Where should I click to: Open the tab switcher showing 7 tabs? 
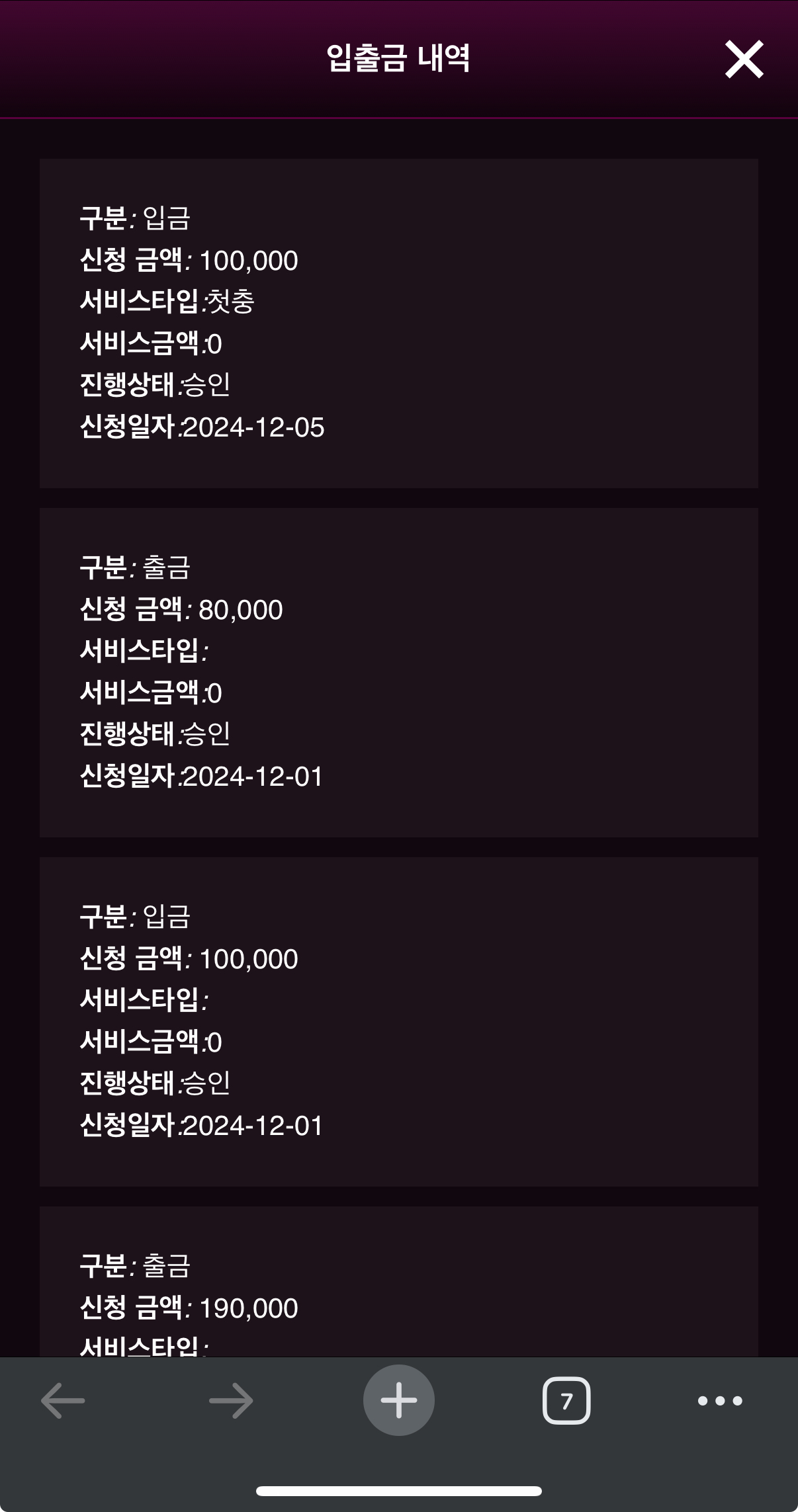coord(566,1400)
